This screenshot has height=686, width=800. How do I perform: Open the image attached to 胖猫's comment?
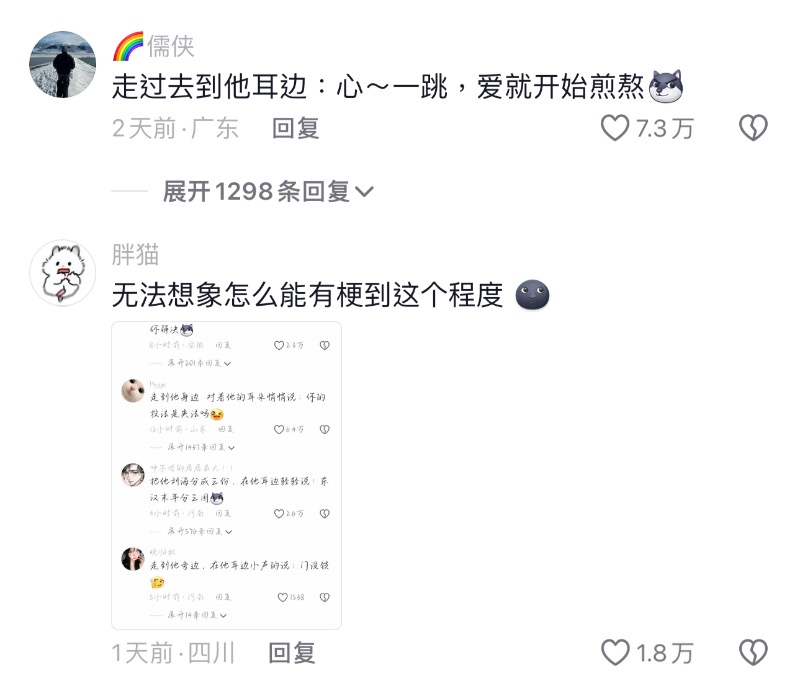point(227,475)
